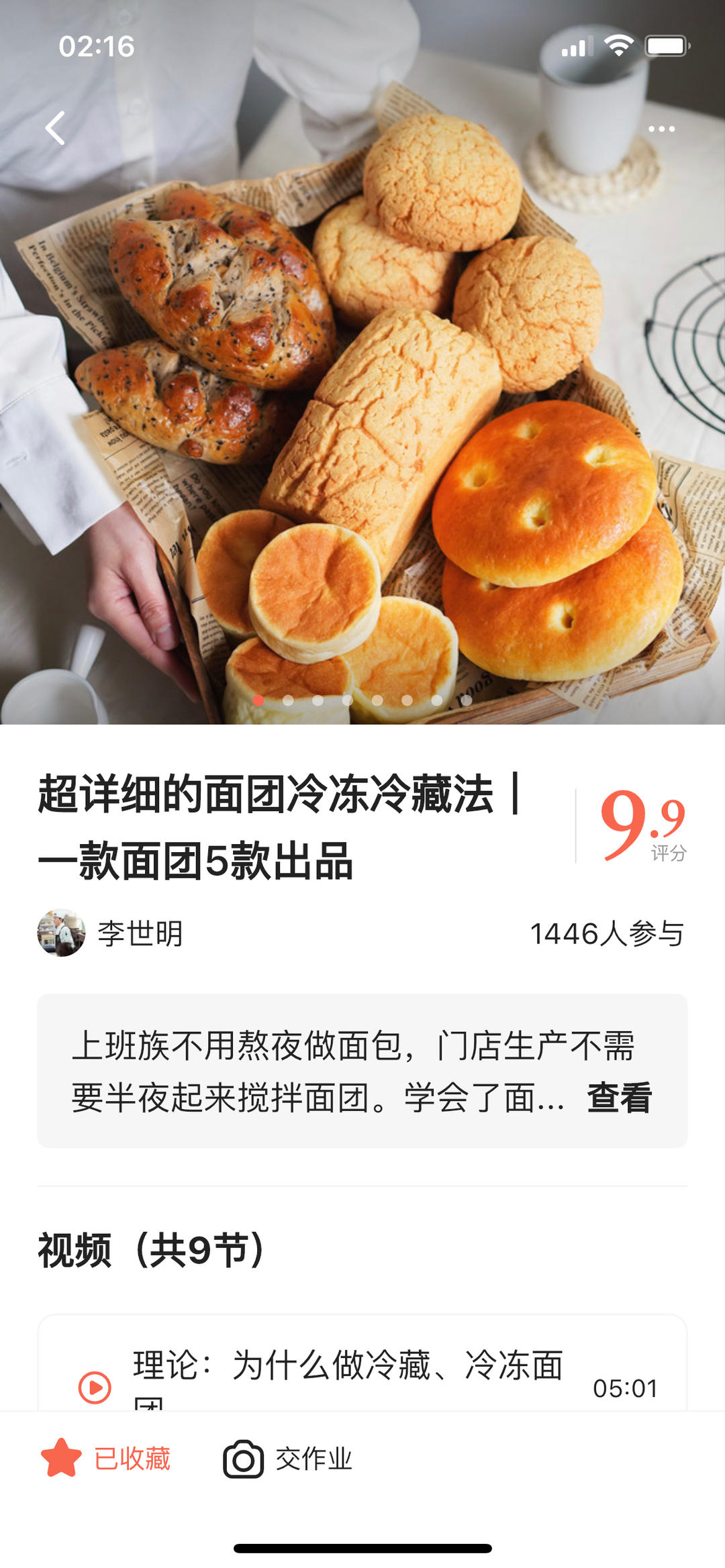Play the 理论 lesson on 冷藏、冷冻面团

click(95, 1387)
